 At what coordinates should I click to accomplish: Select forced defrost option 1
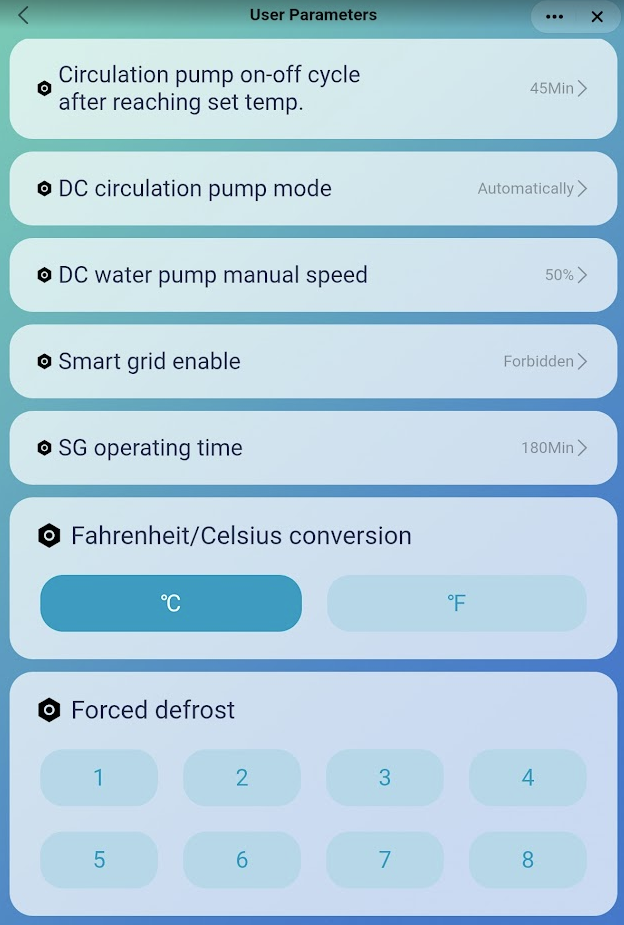pyautogui.click(x=99, y=778)
